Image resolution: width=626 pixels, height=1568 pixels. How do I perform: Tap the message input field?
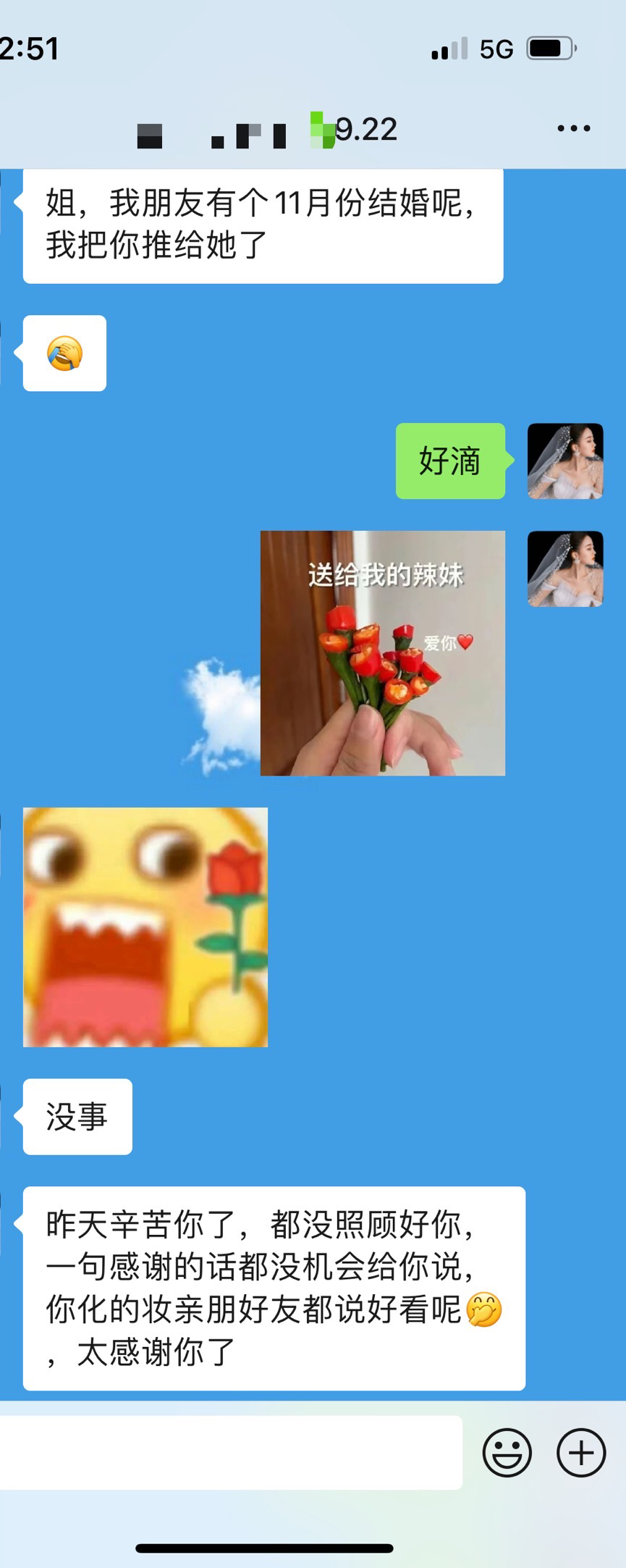(230, 1452)
